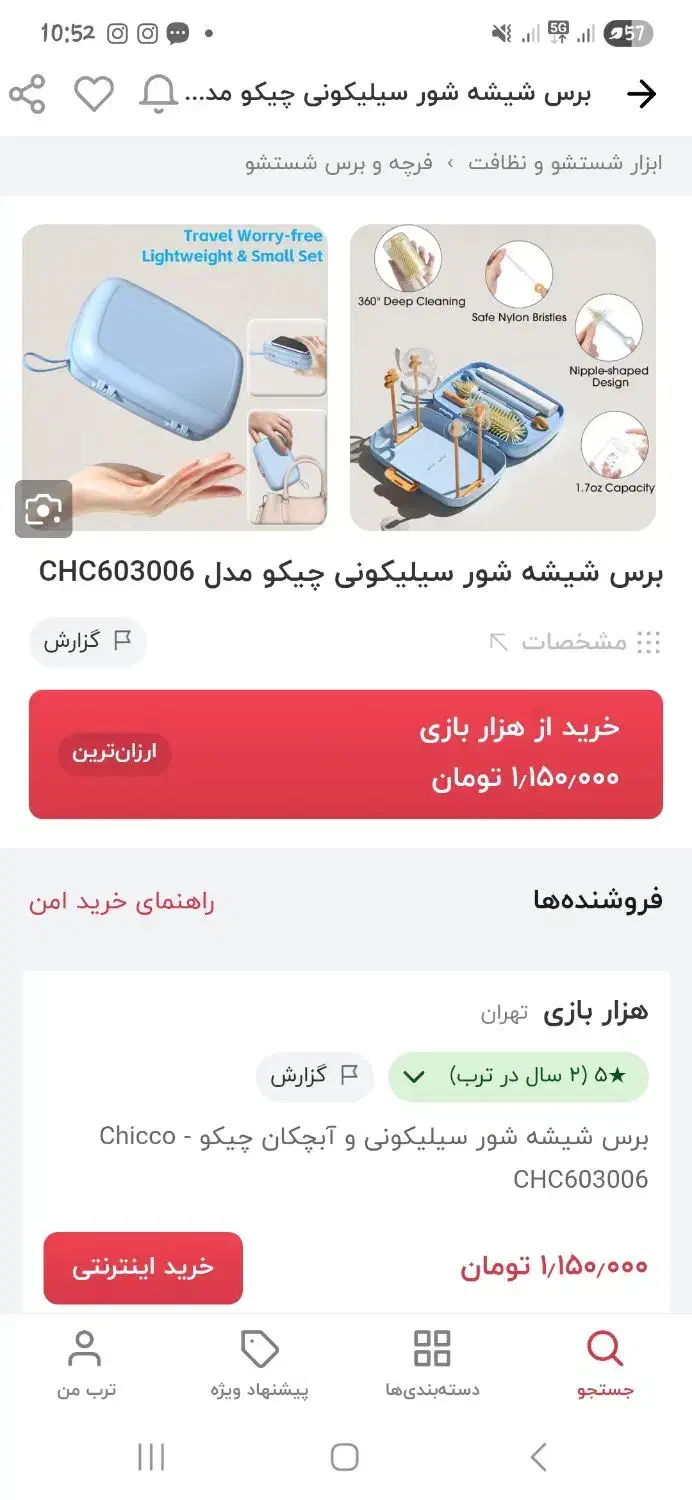Open راهنمای خرید امن guide
The image size is (692, 1500).
coord(122,902)
